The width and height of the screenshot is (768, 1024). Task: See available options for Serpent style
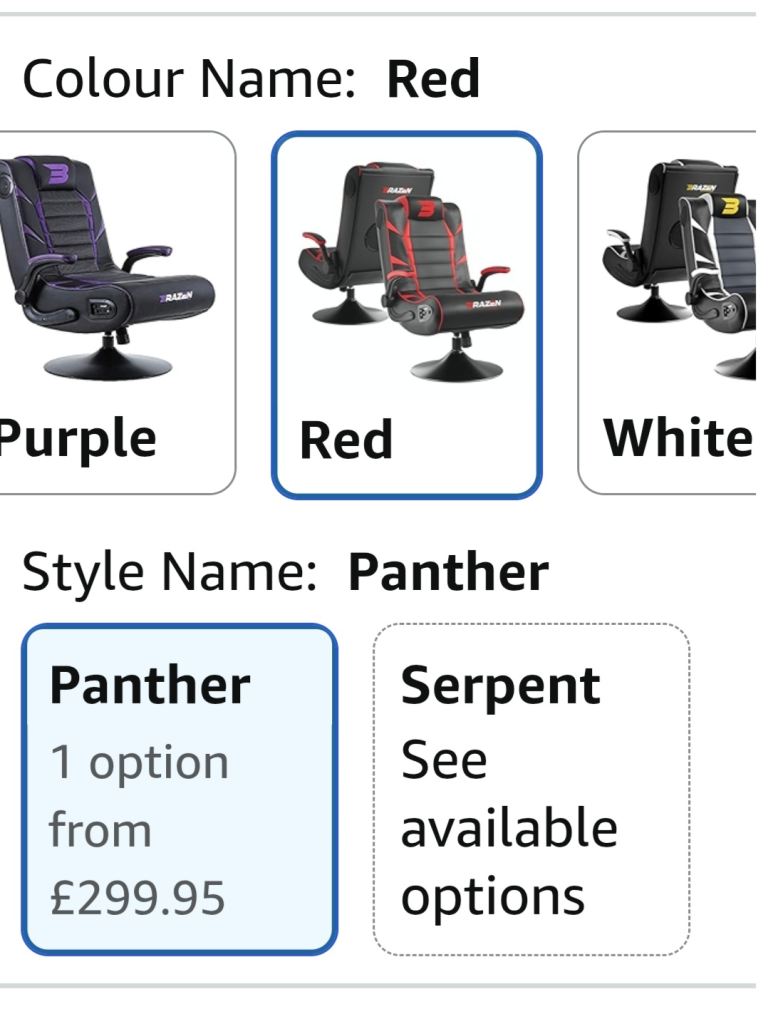point(531,789)
